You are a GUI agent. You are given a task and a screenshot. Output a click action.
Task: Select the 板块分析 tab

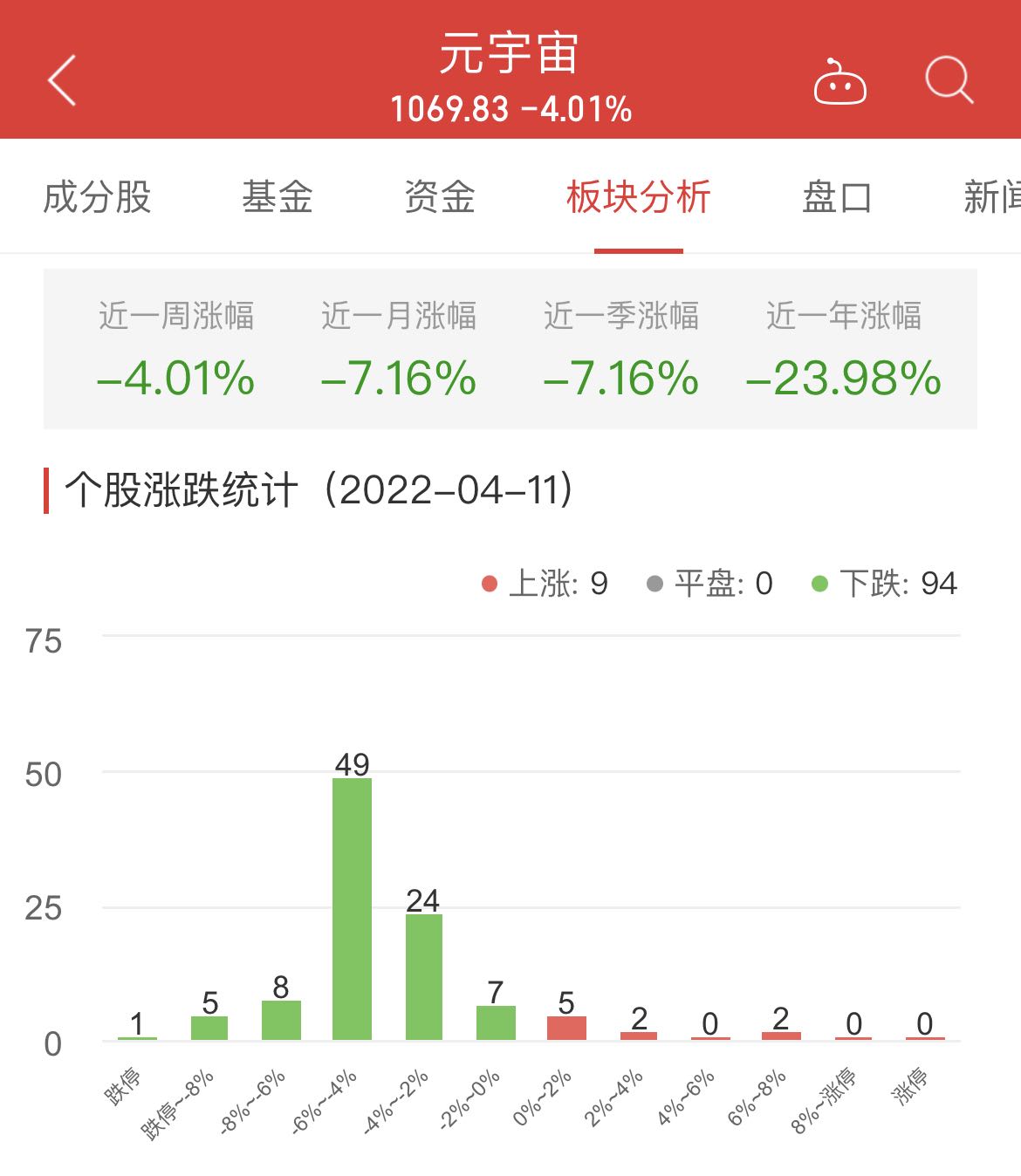638,197
